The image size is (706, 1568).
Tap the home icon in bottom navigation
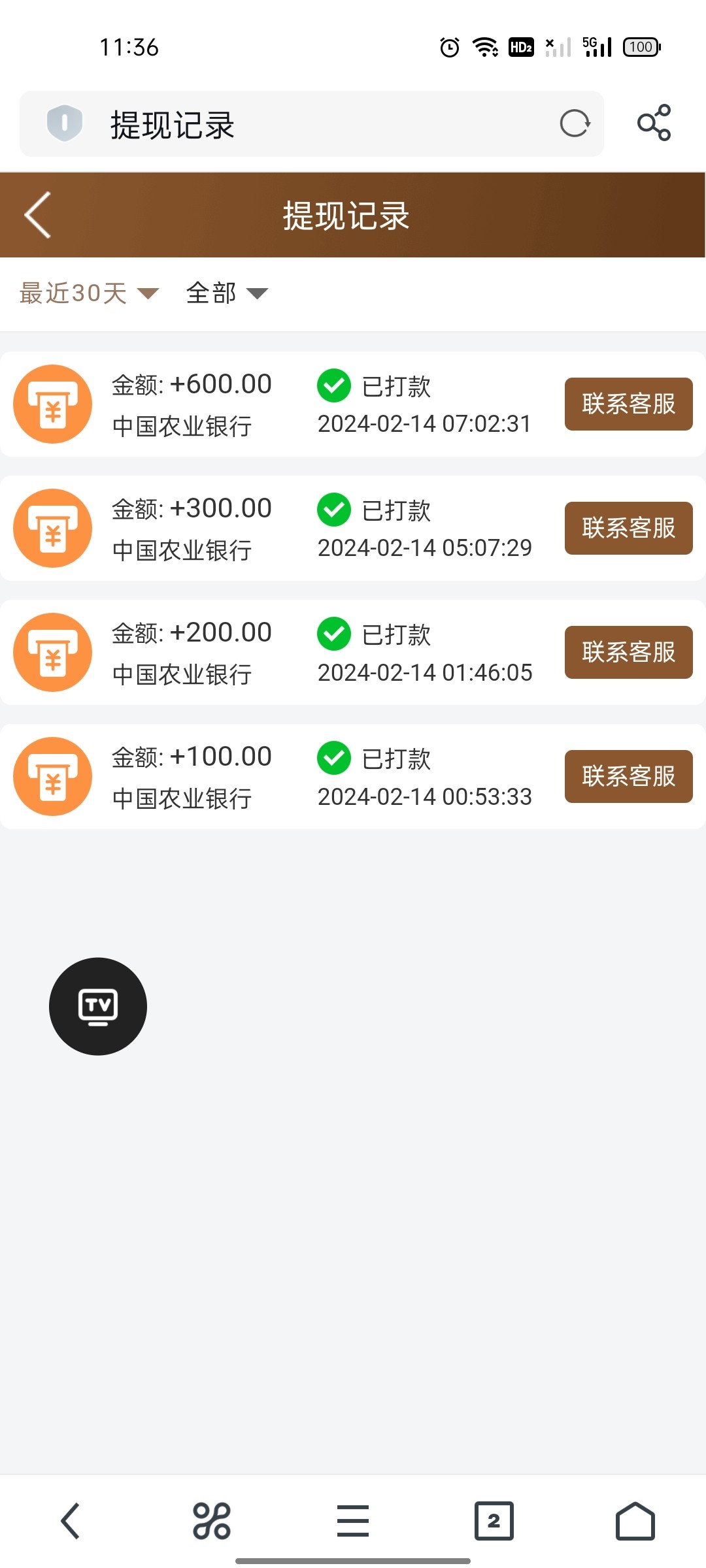[x=635, y=1520]
